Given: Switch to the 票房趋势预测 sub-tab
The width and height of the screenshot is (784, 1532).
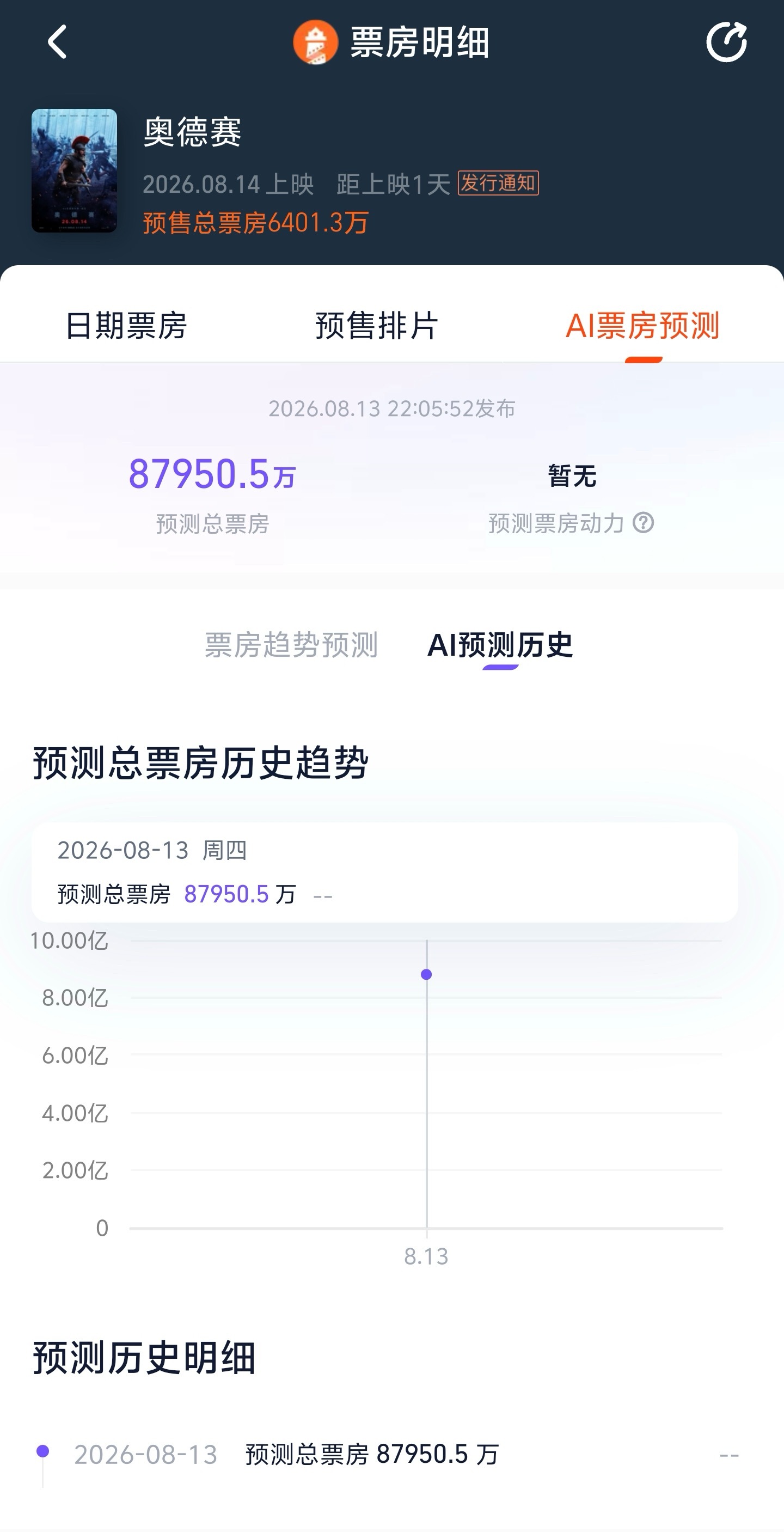Looking at the screenshot, I should (291, 645).
